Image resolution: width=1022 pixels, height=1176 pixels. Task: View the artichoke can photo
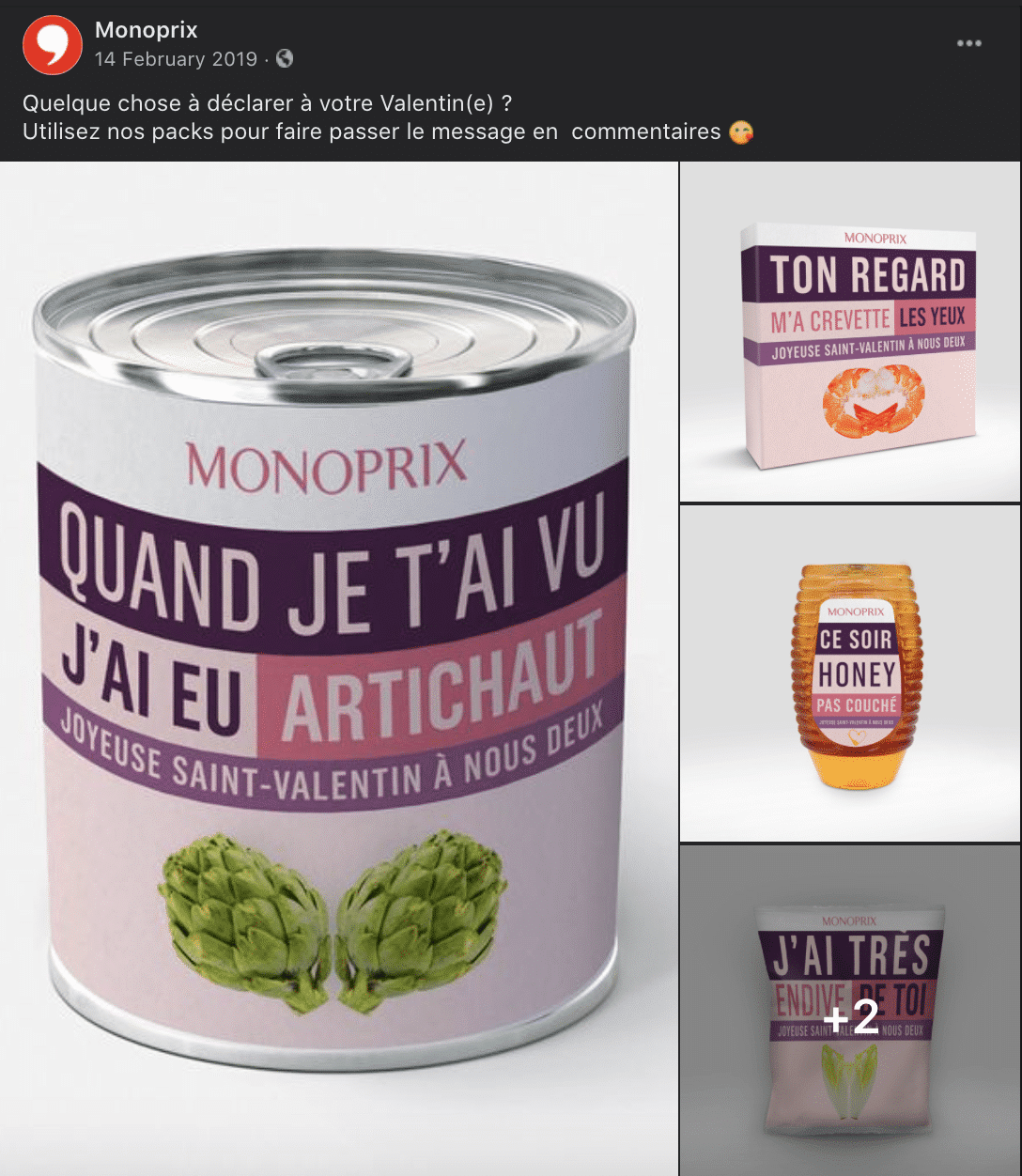[338, 667]
